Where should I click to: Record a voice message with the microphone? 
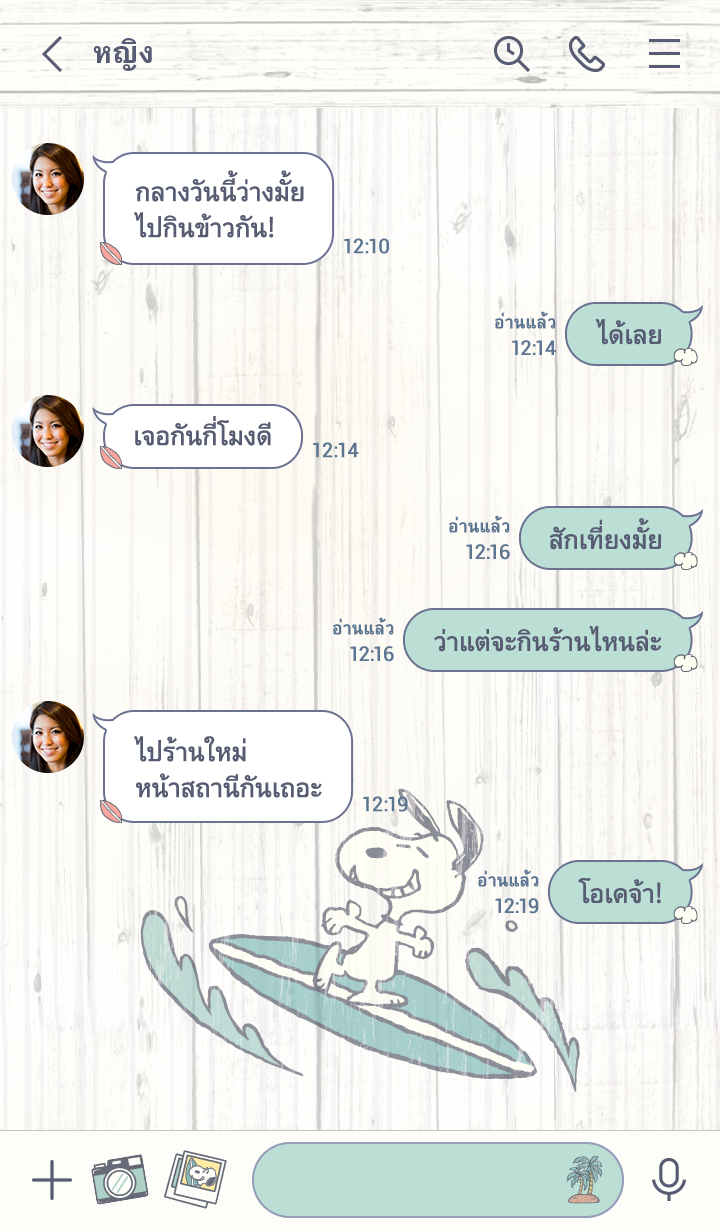point(669,1180)
